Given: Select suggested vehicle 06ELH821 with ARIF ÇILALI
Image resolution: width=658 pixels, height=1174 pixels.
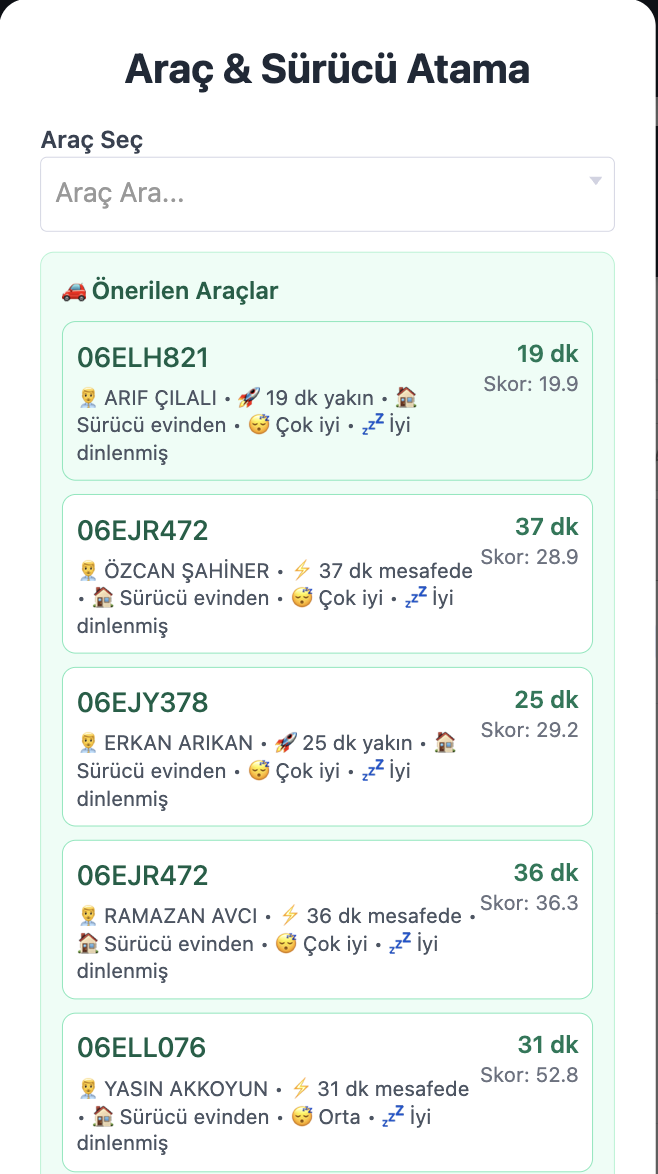Looking at the screenshot, I should [327, 401].
